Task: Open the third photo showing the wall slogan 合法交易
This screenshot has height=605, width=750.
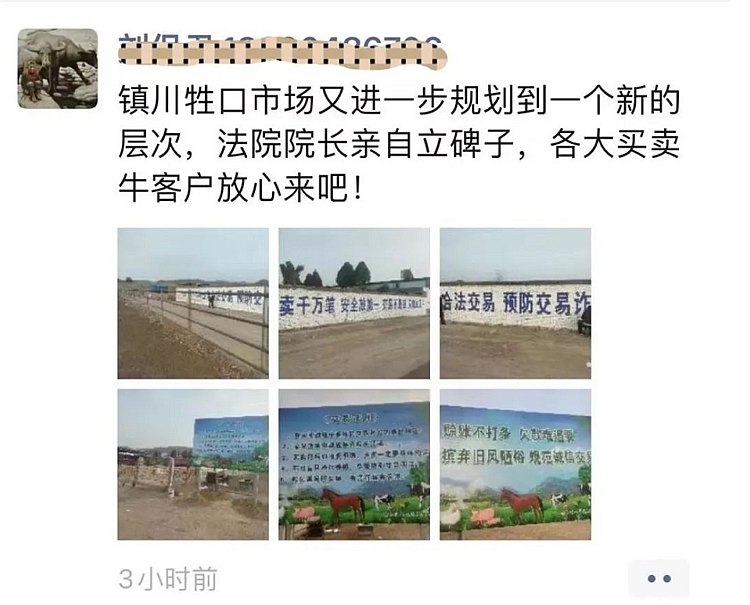Action: (x=515, y=303)
